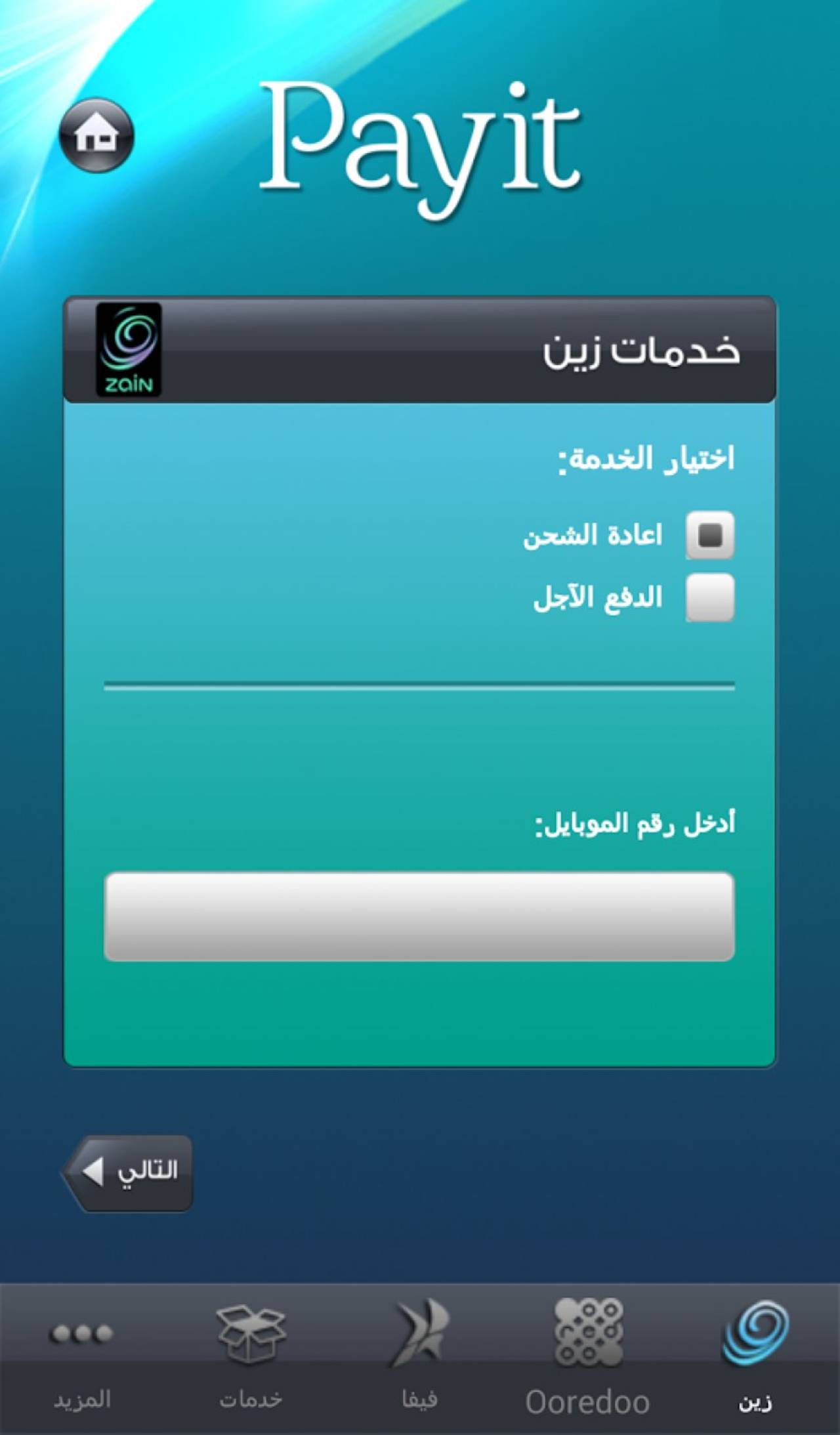Select the الدفع الآجل option
Viewport: 840px width, 1435px height.
pyautogui.click(x=709, y=597)
